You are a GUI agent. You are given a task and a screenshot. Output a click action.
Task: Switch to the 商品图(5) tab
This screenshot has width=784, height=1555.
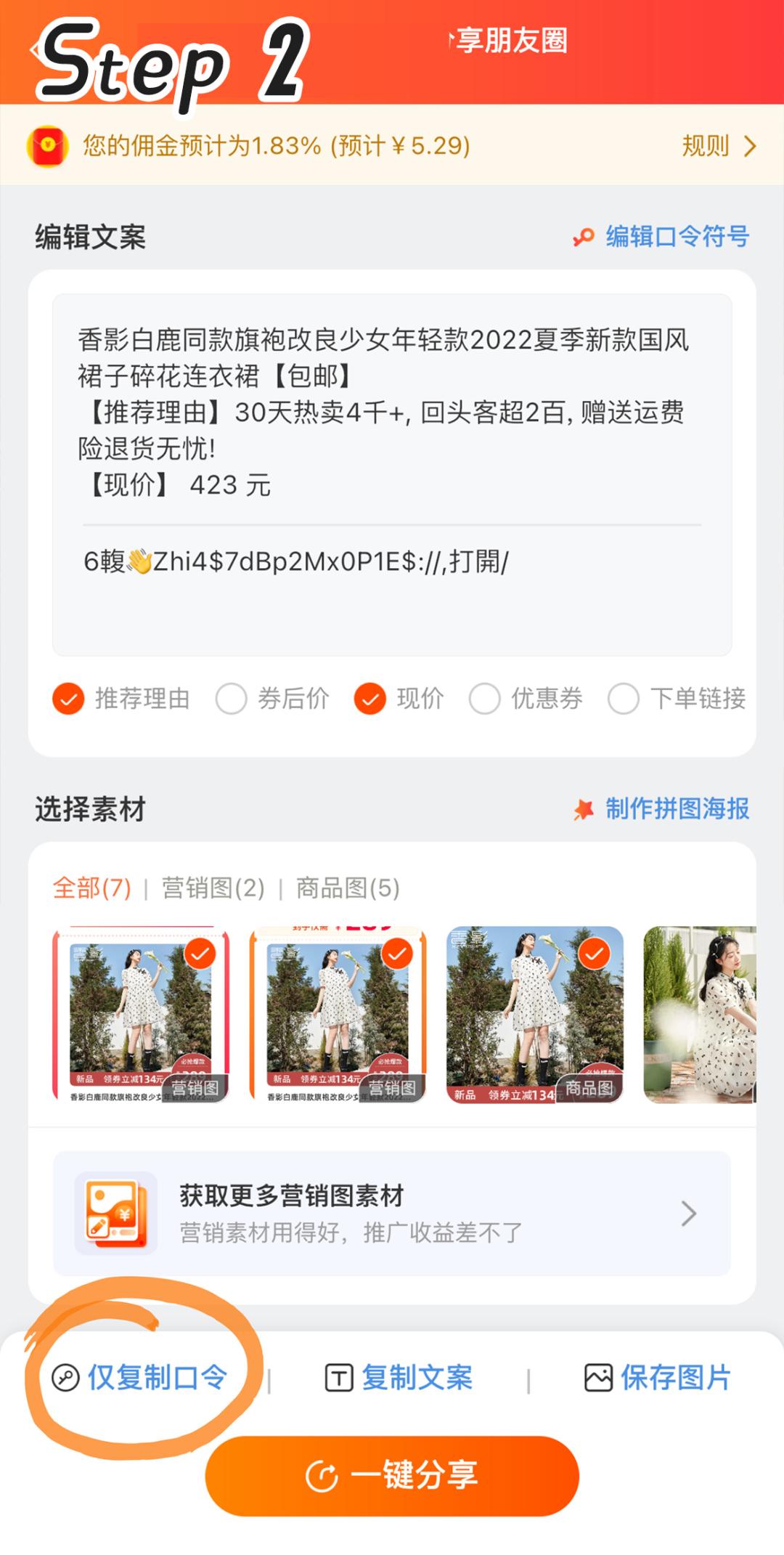tap(347, 888)
